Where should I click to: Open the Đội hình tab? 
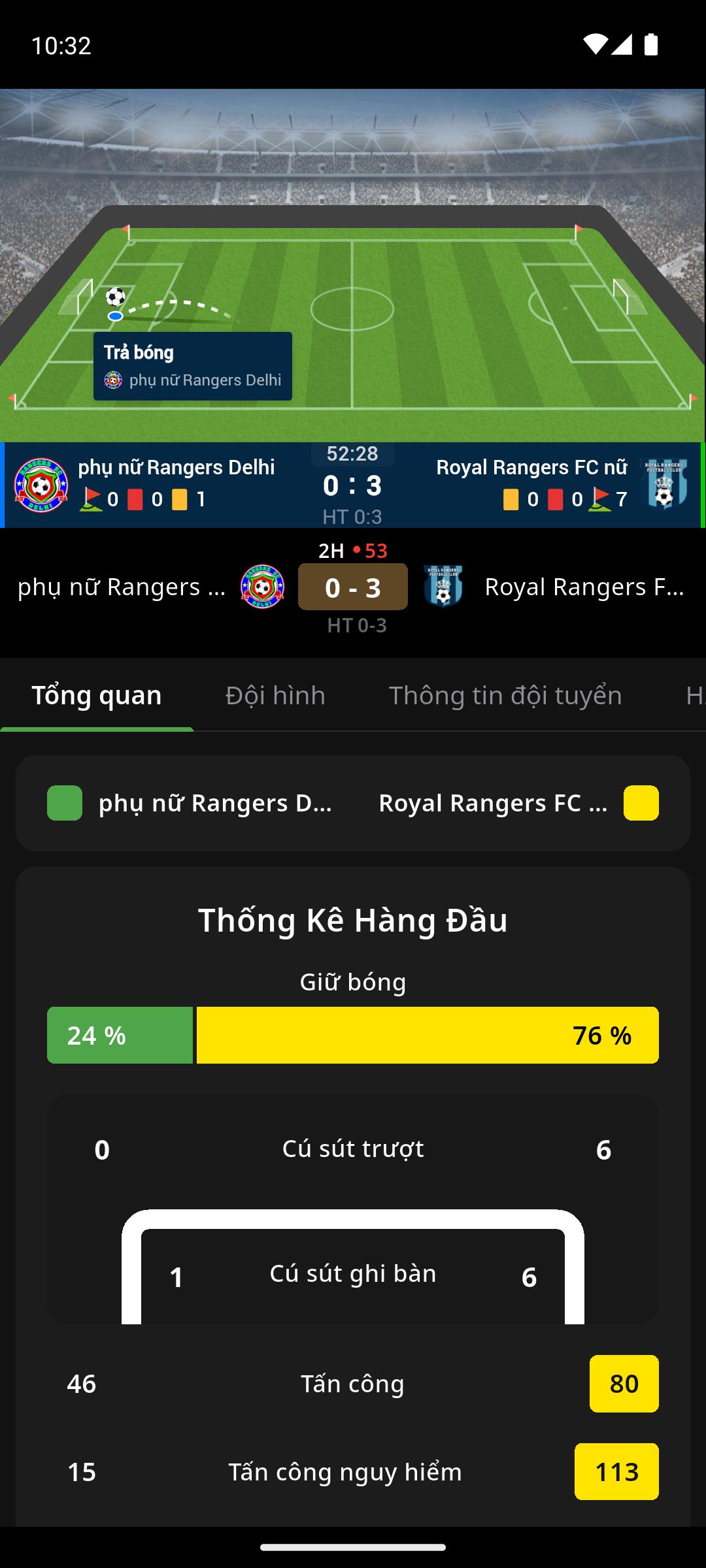[275, 695]
